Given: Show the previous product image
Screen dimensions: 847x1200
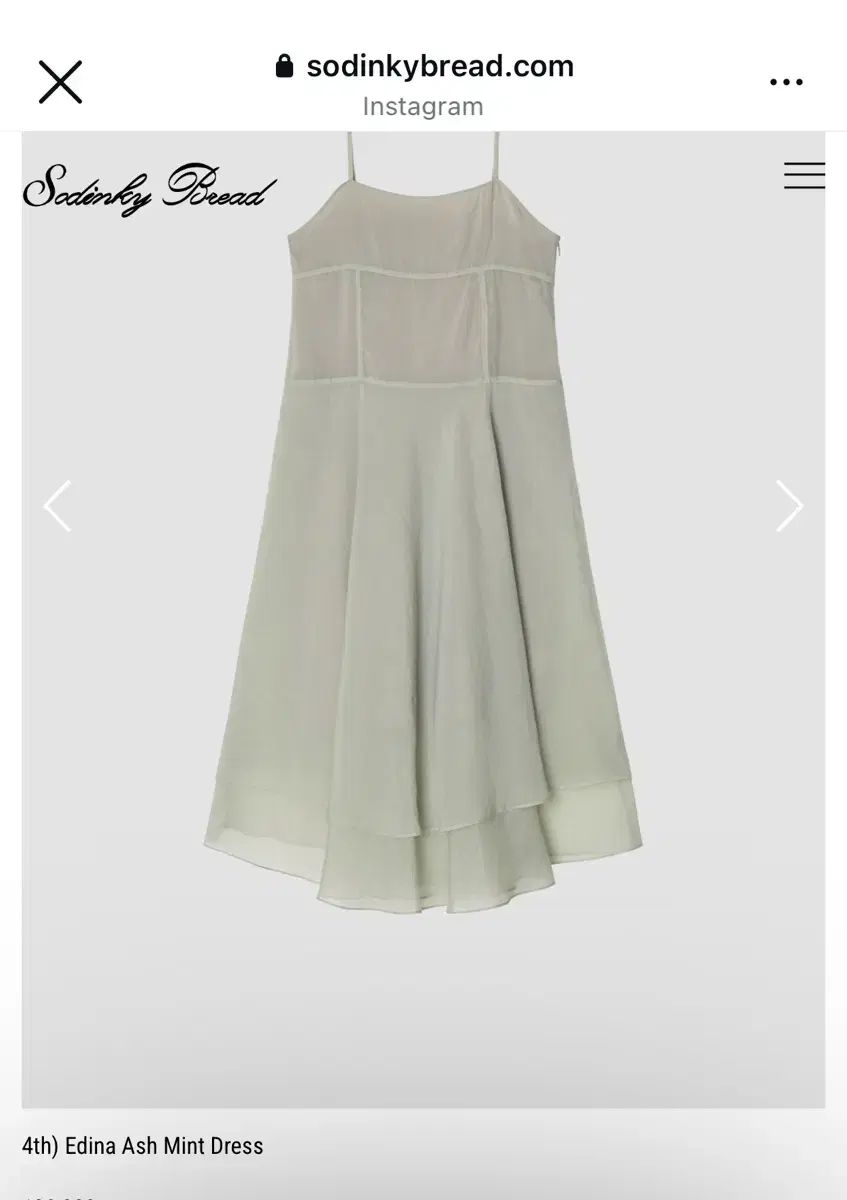Looking at the screenshot, I should pyautogui.click(x=58, y=506).
